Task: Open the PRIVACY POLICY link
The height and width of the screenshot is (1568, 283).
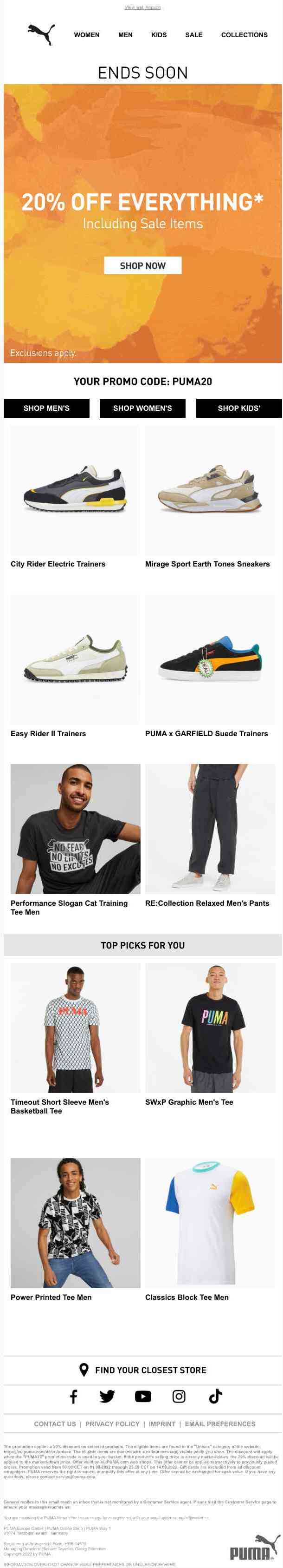Action: point(112,1424)
